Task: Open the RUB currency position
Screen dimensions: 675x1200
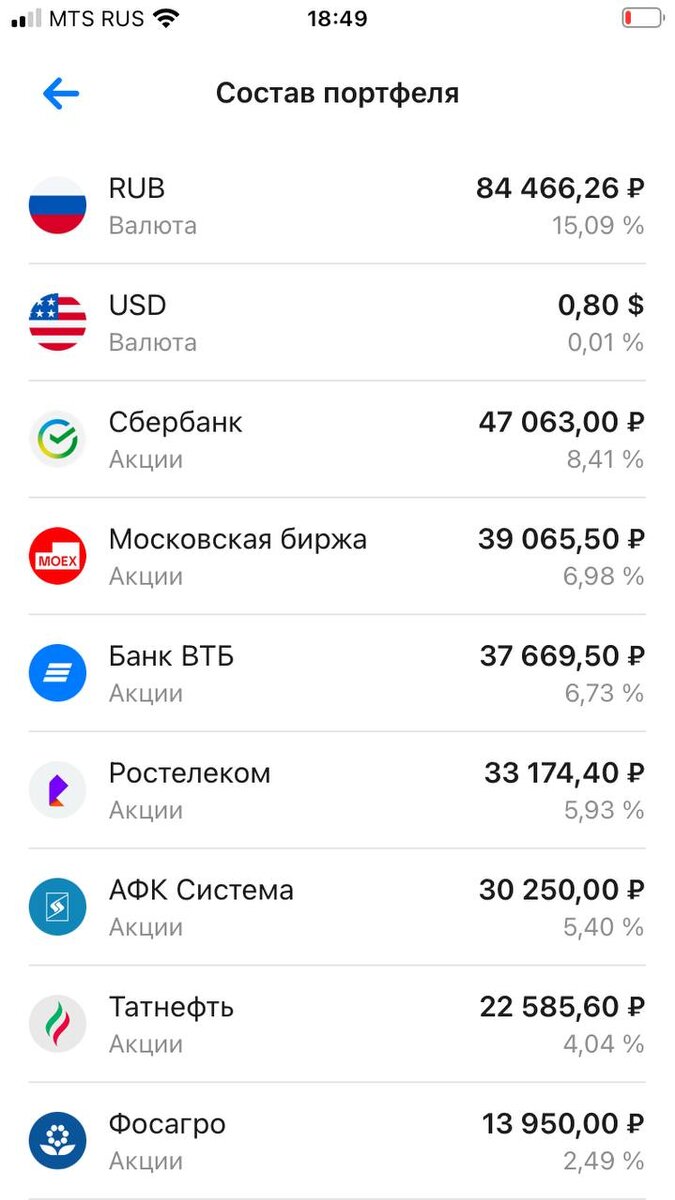Action: pos(337,206)
